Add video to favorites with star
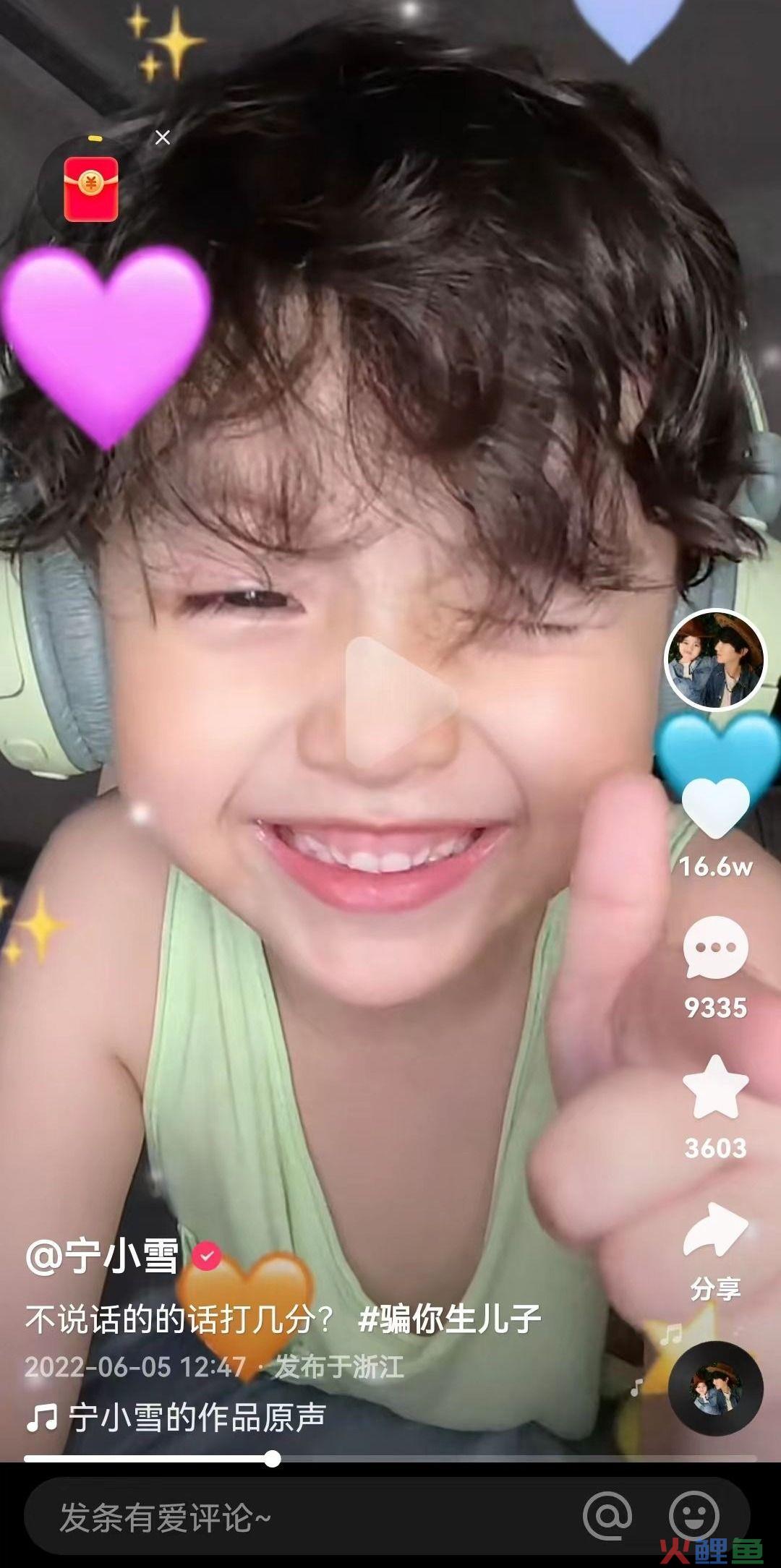 pyautogui.click(x=715, y=1088)
